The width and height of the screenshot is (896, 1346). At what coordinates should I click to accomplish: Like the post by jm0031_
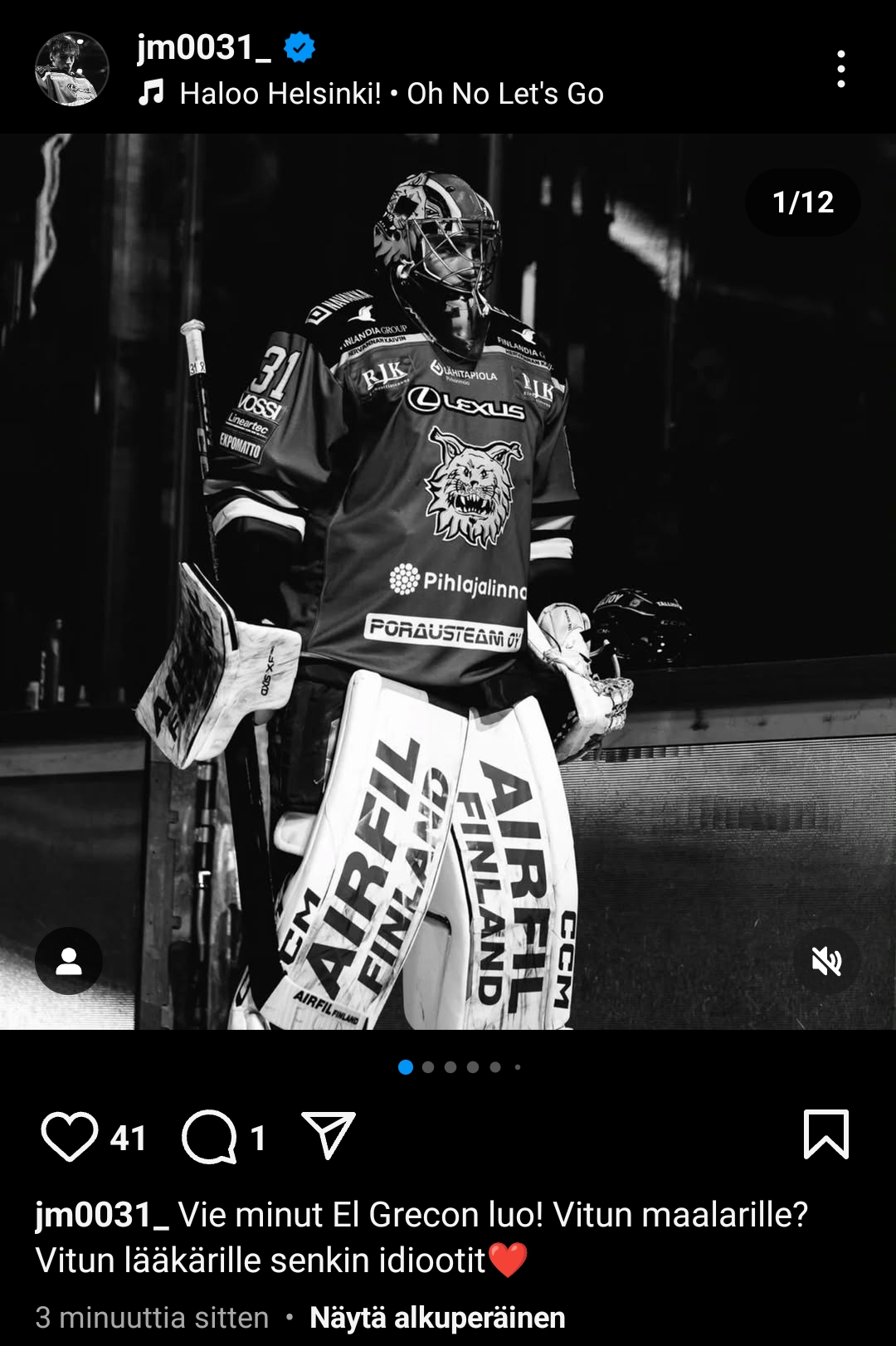[x=70, y=1136]
